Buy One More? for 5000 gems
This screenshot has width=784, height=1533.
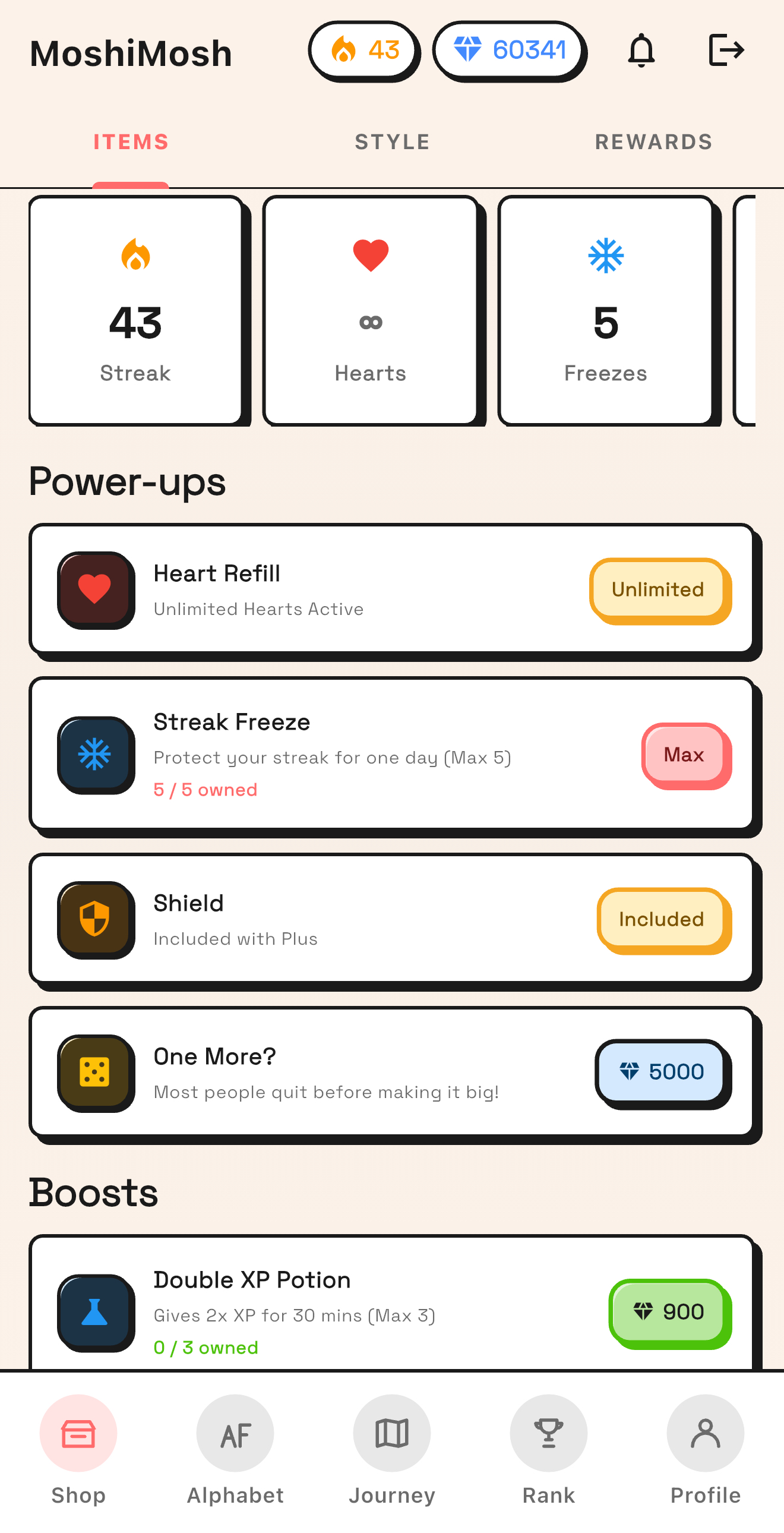tap(662, 1072)
